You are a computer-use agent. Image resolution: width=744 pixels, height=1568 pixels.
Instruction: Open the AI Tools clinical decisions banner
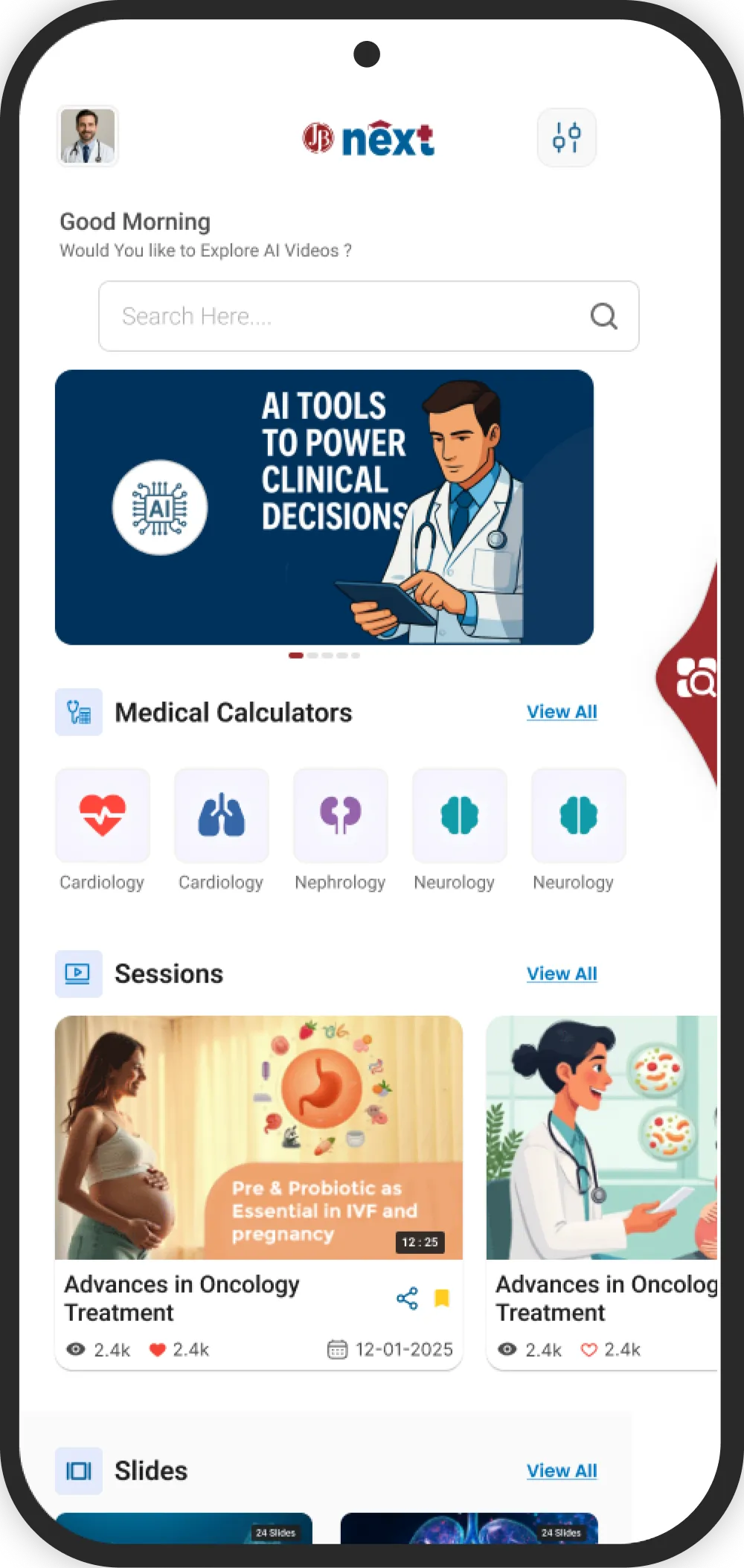[324, 507]
